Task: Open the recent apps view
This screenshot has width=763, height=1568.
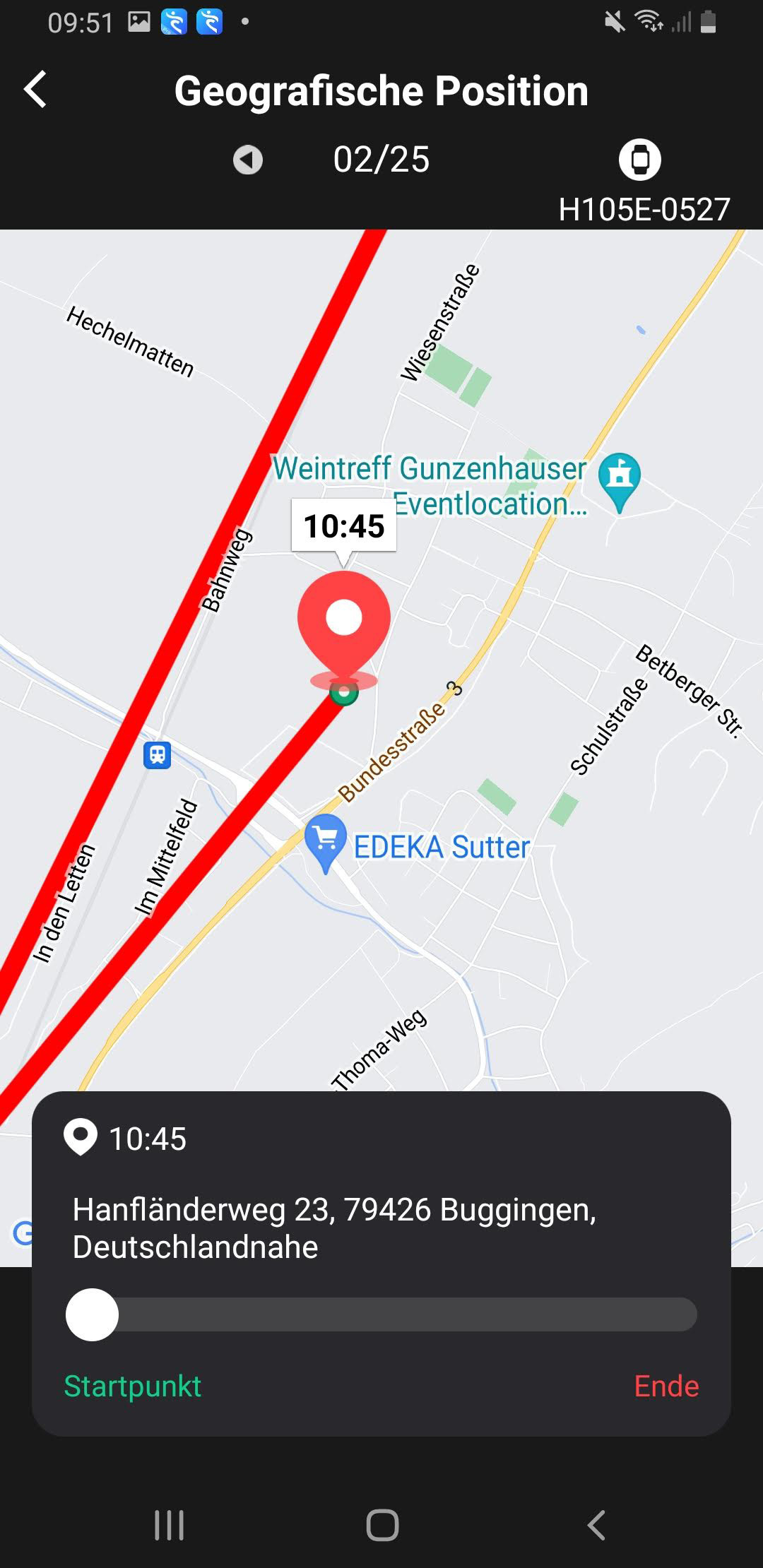Action: click(x=170, y=1526)
